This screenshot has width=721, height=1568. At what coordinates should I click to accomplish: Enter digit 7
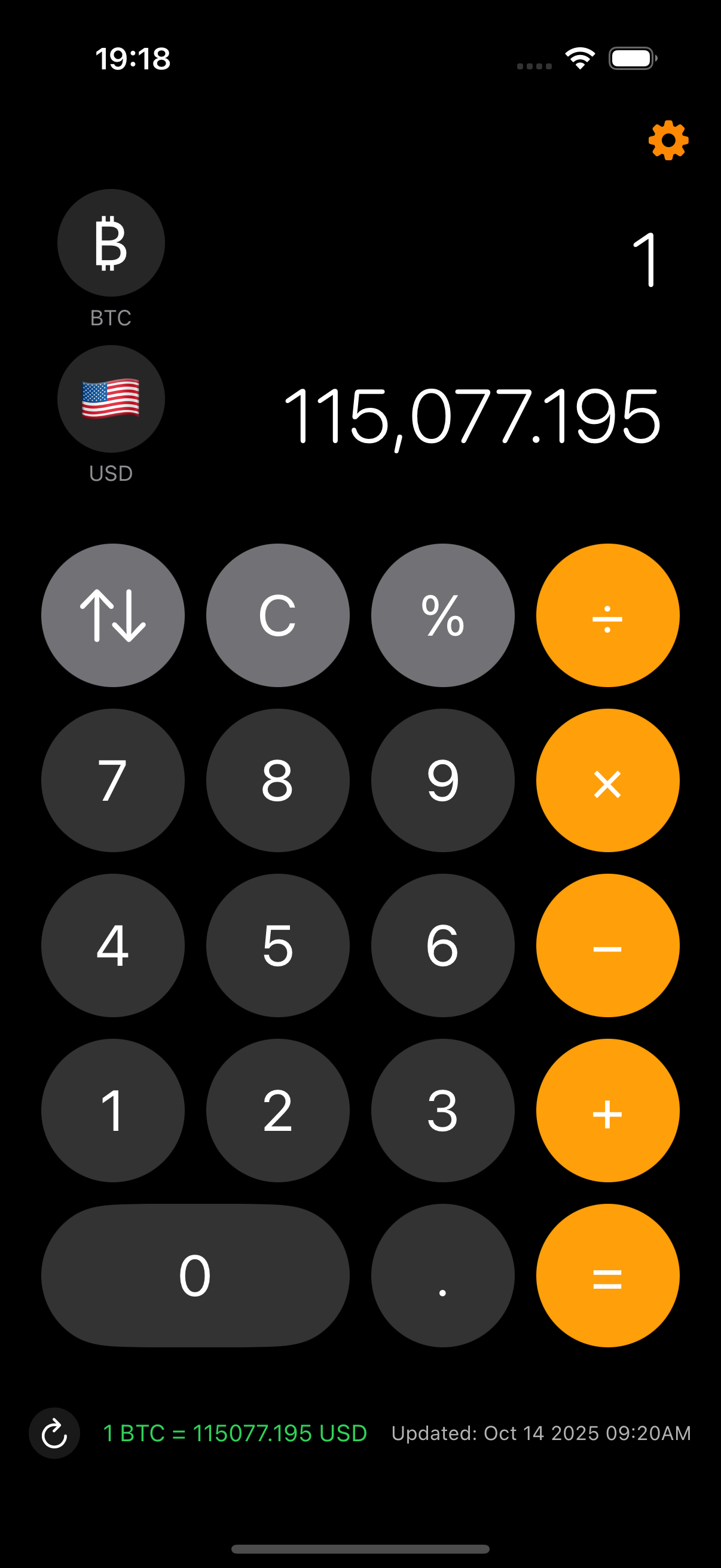(x=113, y=780)
